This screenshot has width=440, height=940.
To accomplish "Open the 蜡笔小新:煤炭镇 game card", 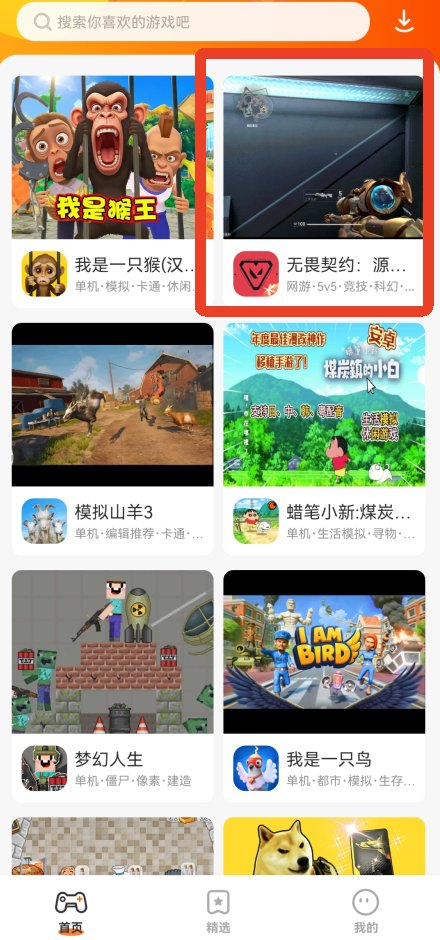I will coord(324,439).
